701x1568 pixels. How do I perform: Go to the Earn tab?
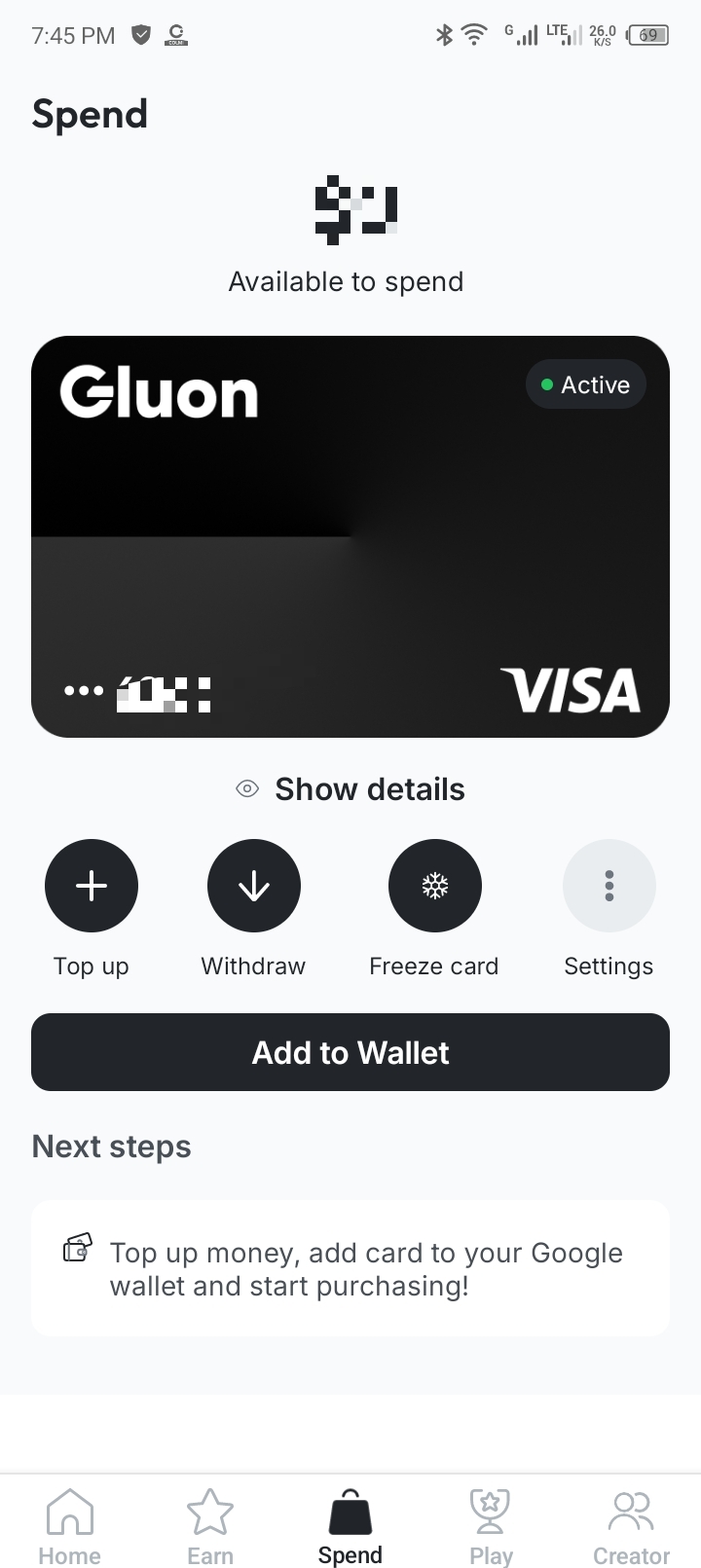pos(210,1527)
